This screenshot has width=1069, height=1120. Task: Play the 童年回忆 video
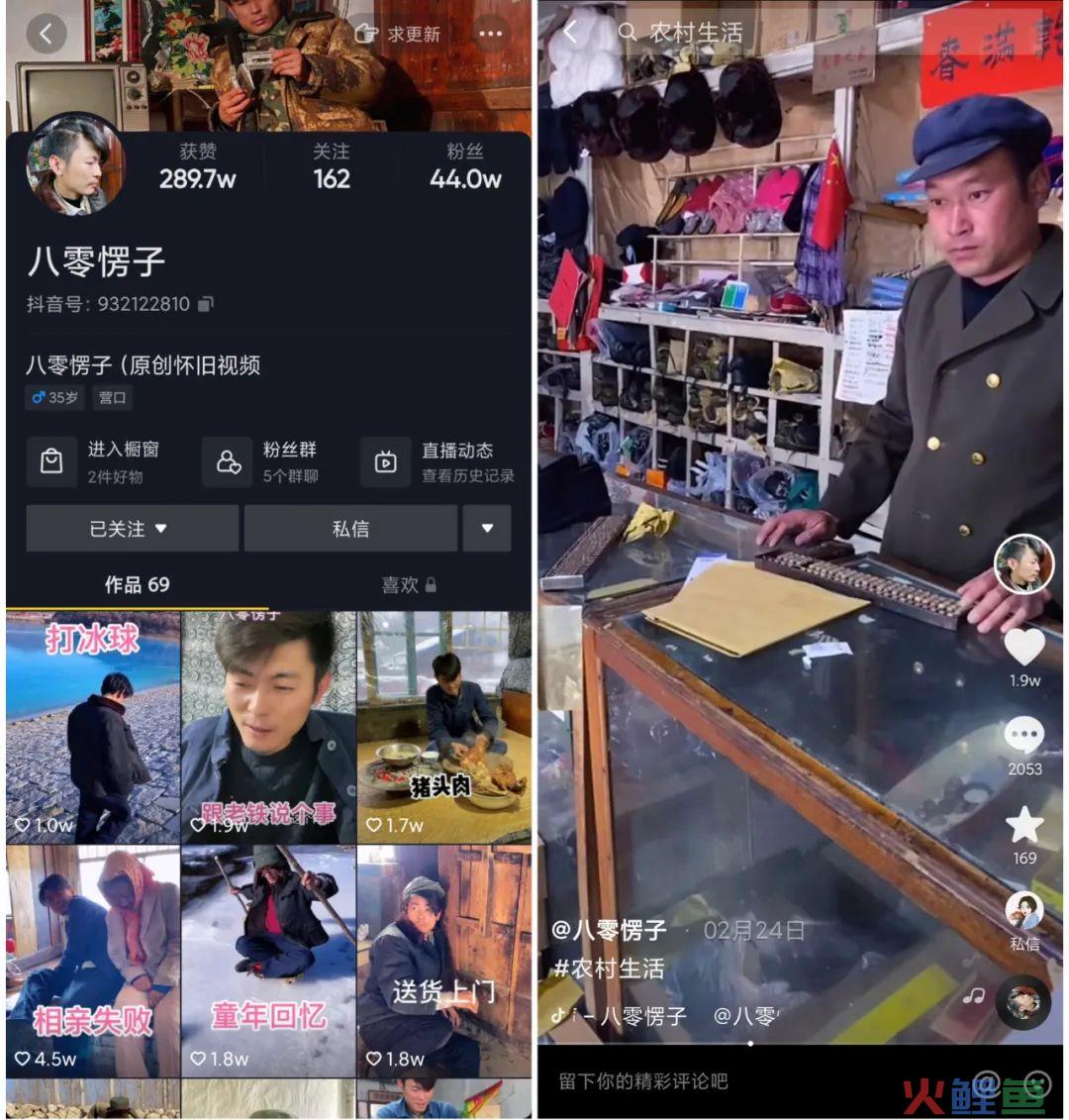point(268,961)
